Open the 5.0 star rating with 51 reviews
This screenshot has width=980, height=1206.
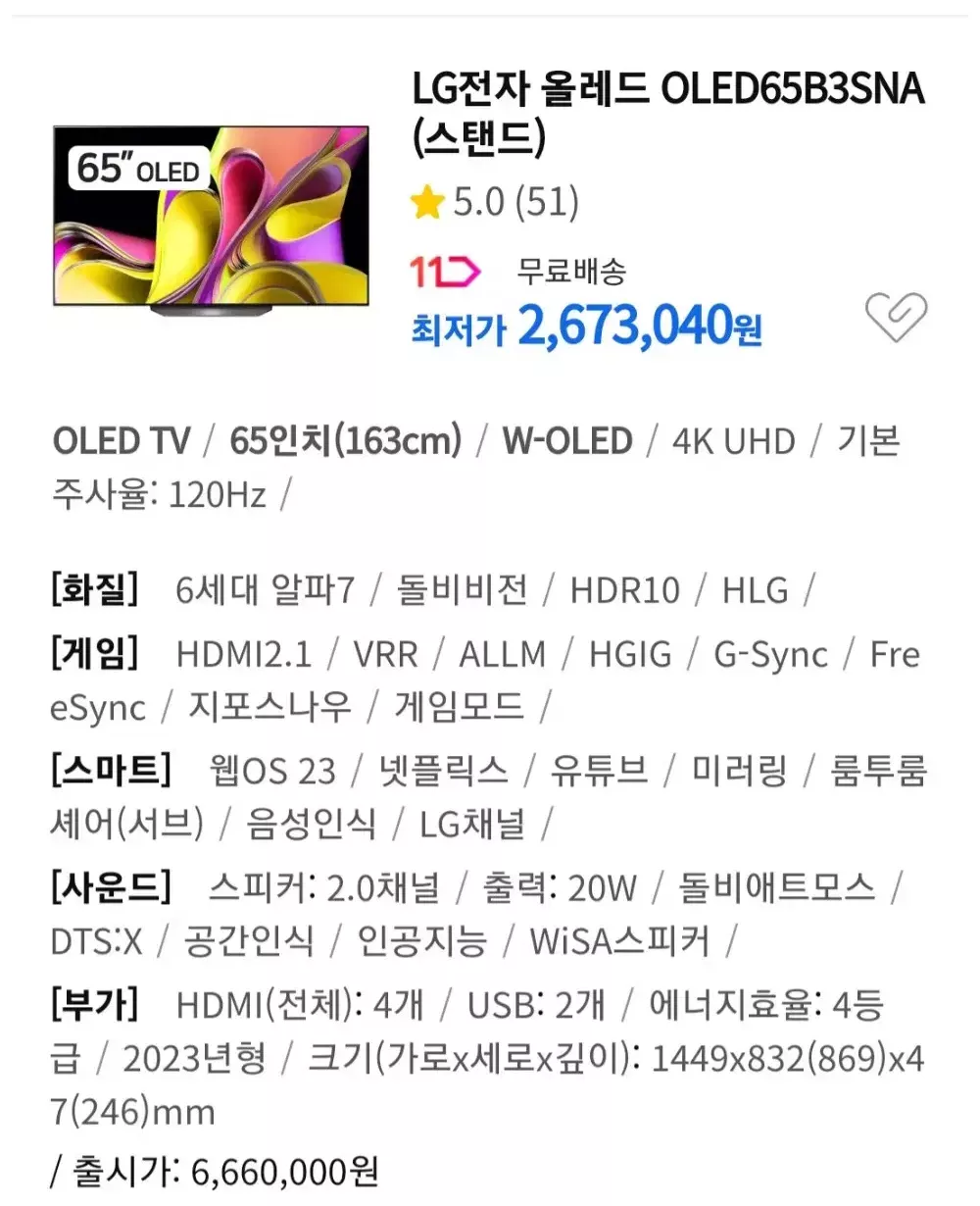click(495, 203)
